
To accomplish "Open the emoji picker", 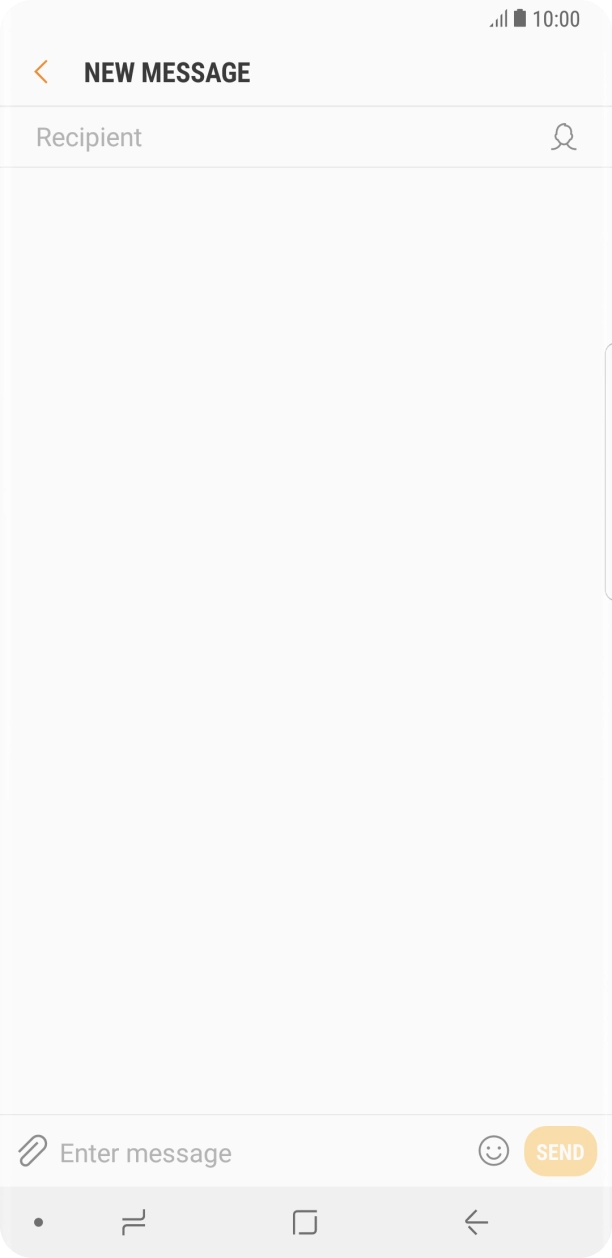I will [x=494, y=1151].
